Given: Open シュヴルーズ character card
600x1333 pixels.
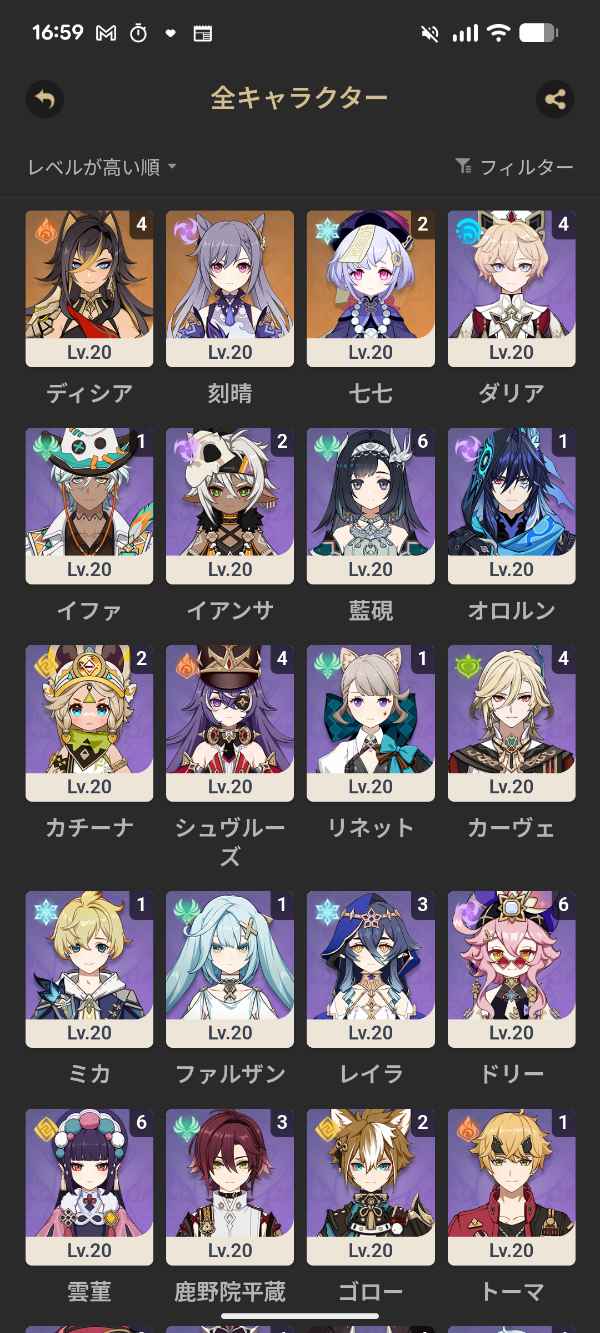Looking at the screenshot, I should click(230, 722).
